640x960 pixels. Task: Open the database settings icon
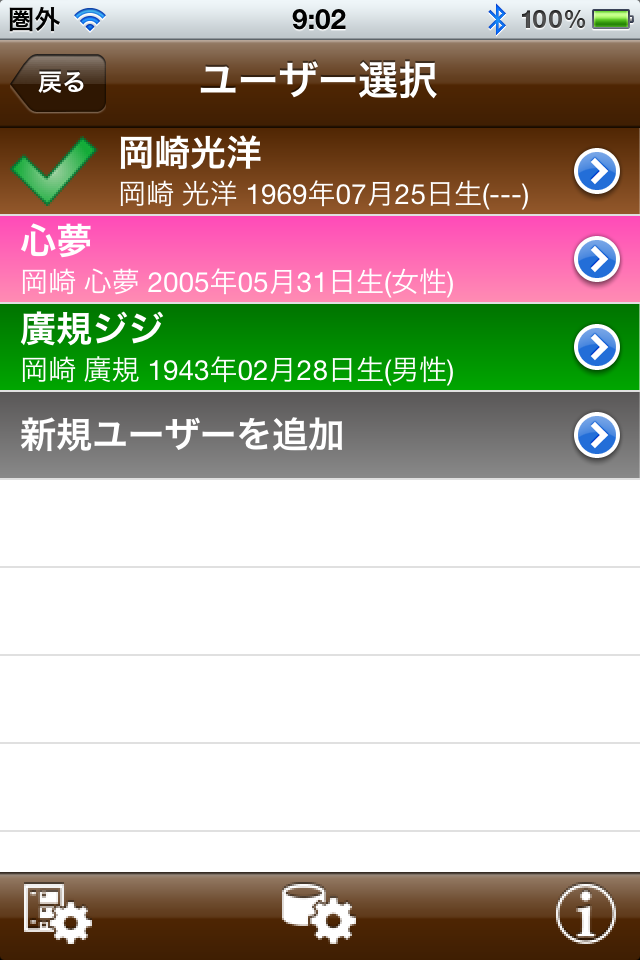point(318,913)
